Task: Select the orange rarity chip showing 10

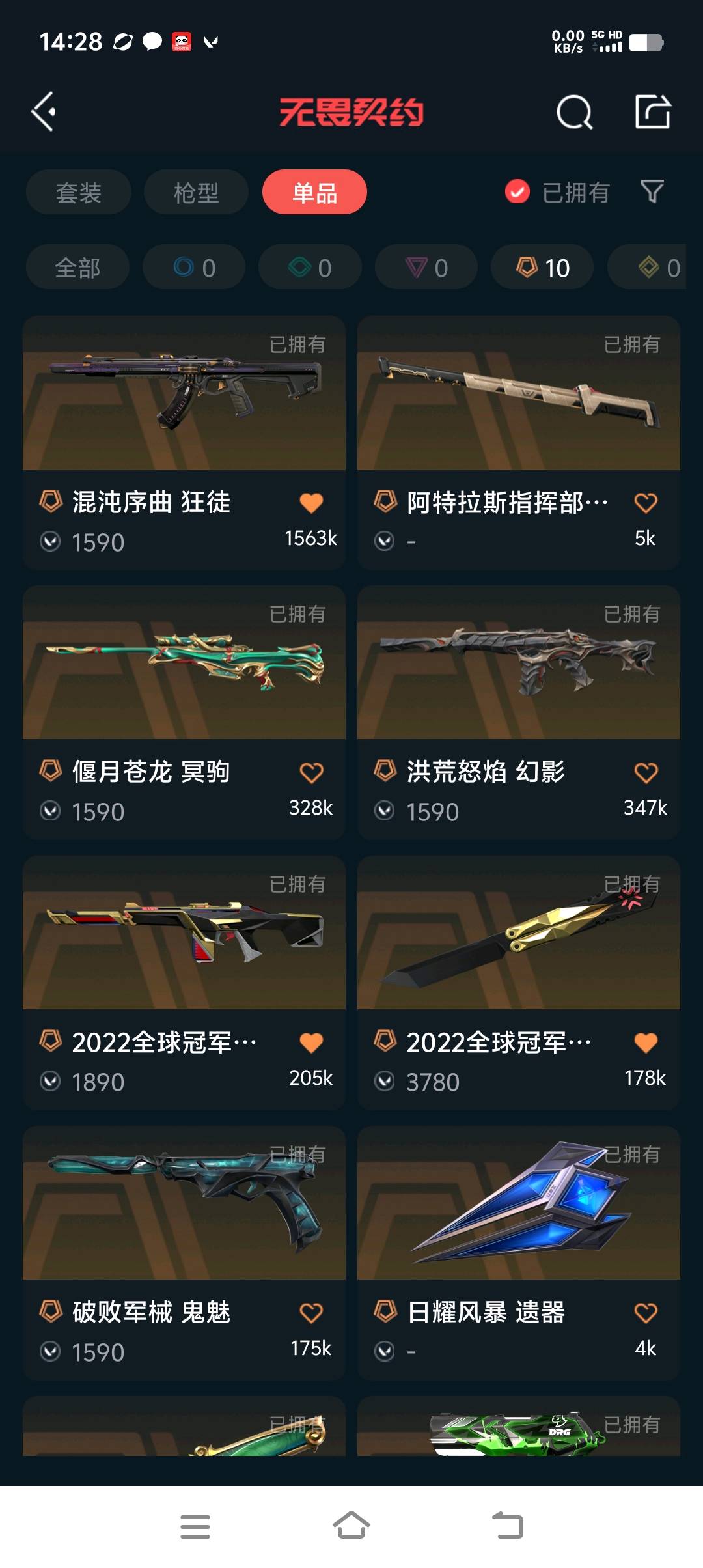Action: 542,267
